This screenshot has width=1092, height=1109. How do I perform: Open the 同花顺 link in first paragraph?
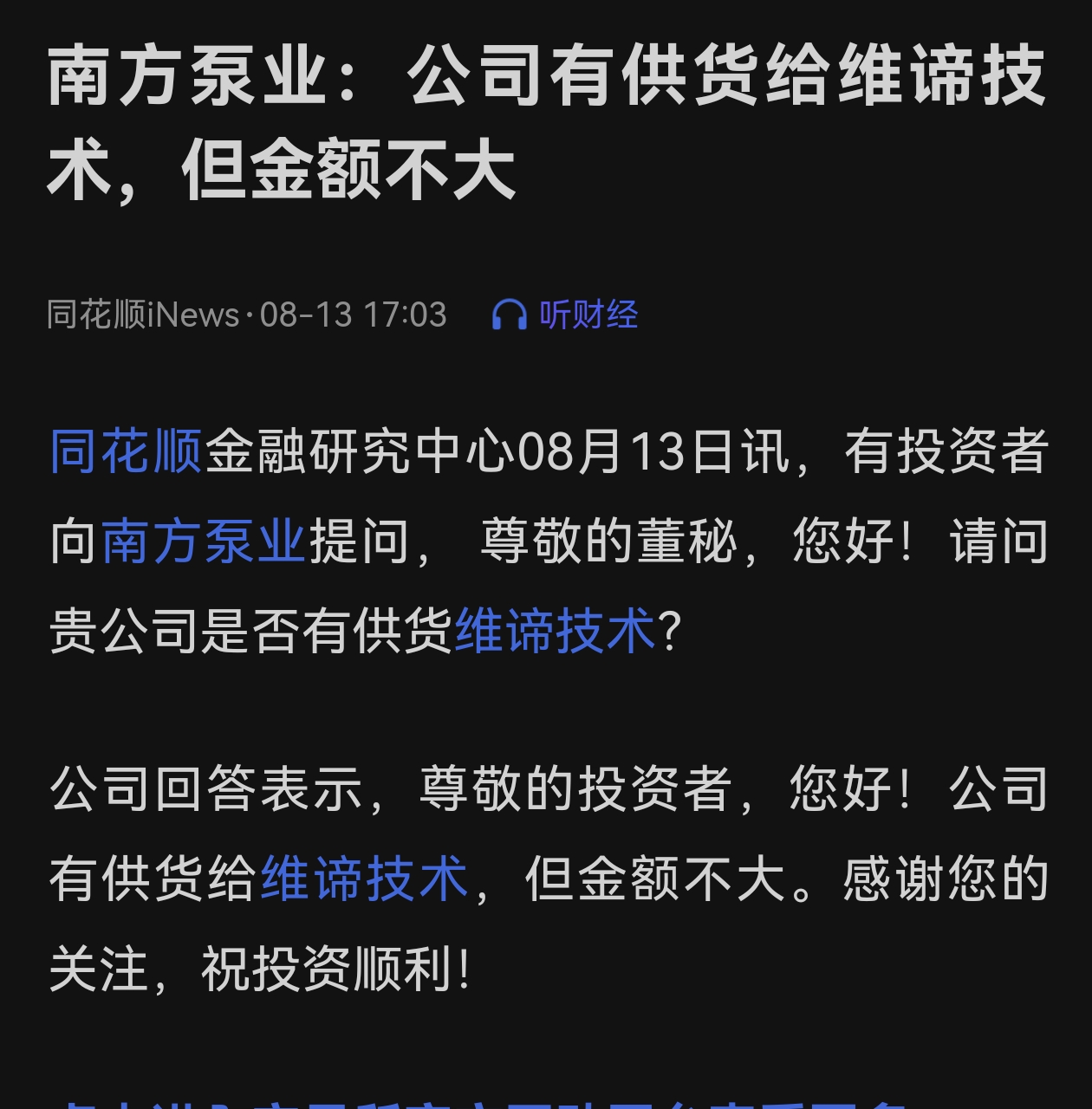click(x=126, y=451)
